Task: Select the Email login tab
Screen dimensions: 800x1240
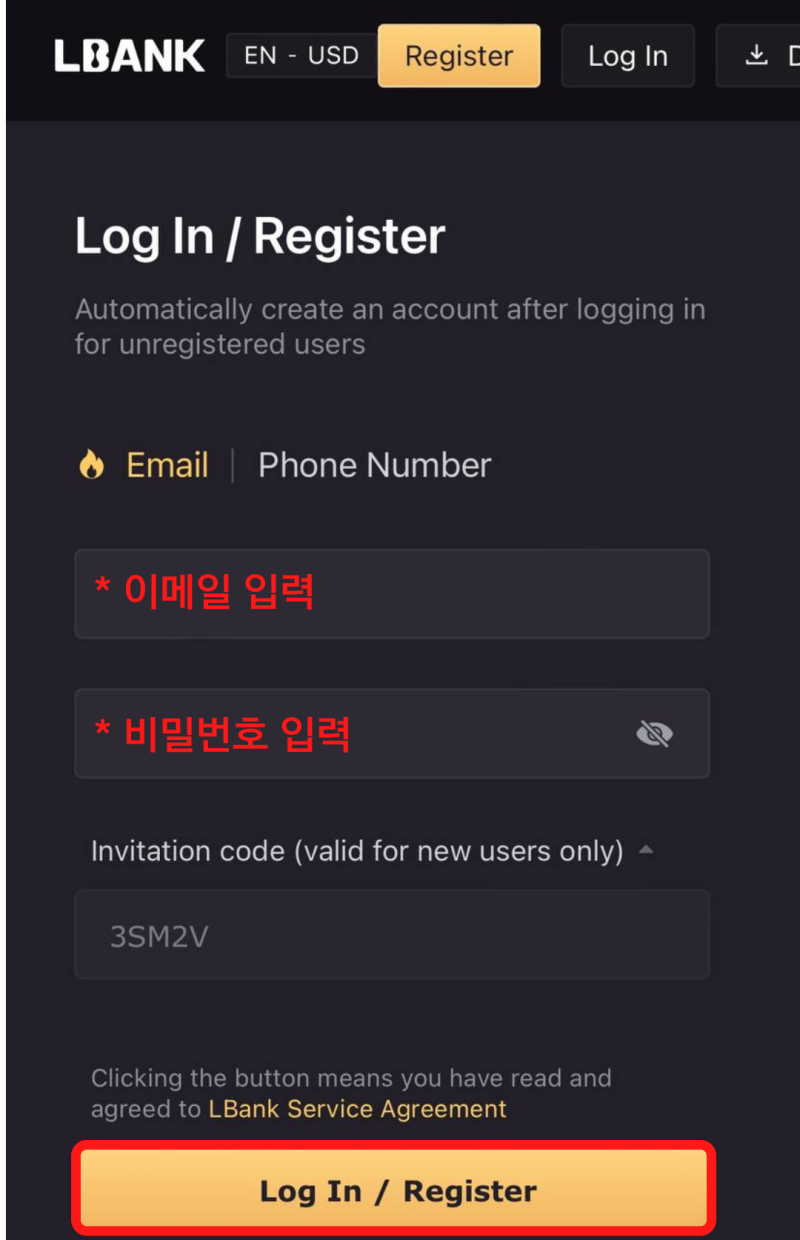Action: [x=166, y=464]
